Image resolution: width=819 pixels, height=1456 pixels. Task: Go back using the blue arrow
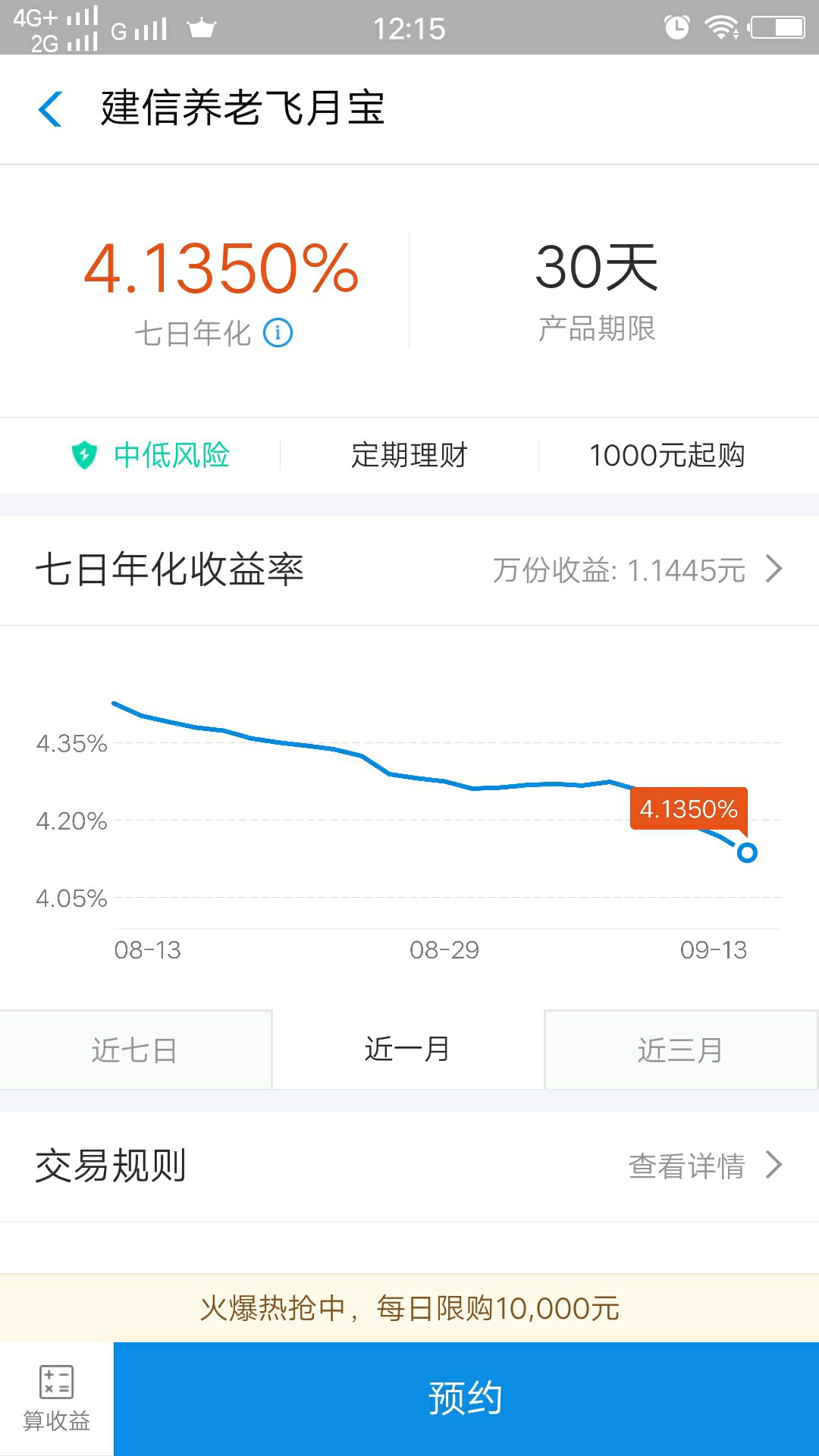click(x=50, y=108)
